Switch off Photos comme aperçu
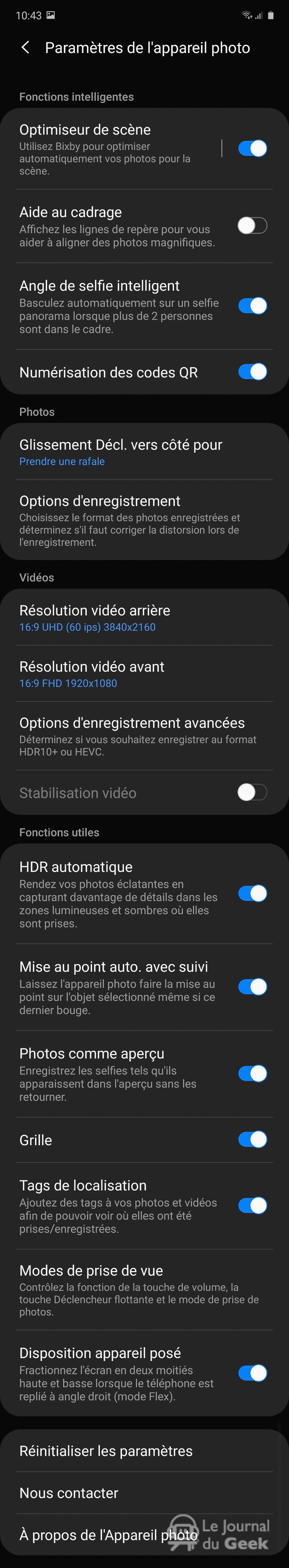The width and height of the screenshot is (289, 1568). point(252,1074)
